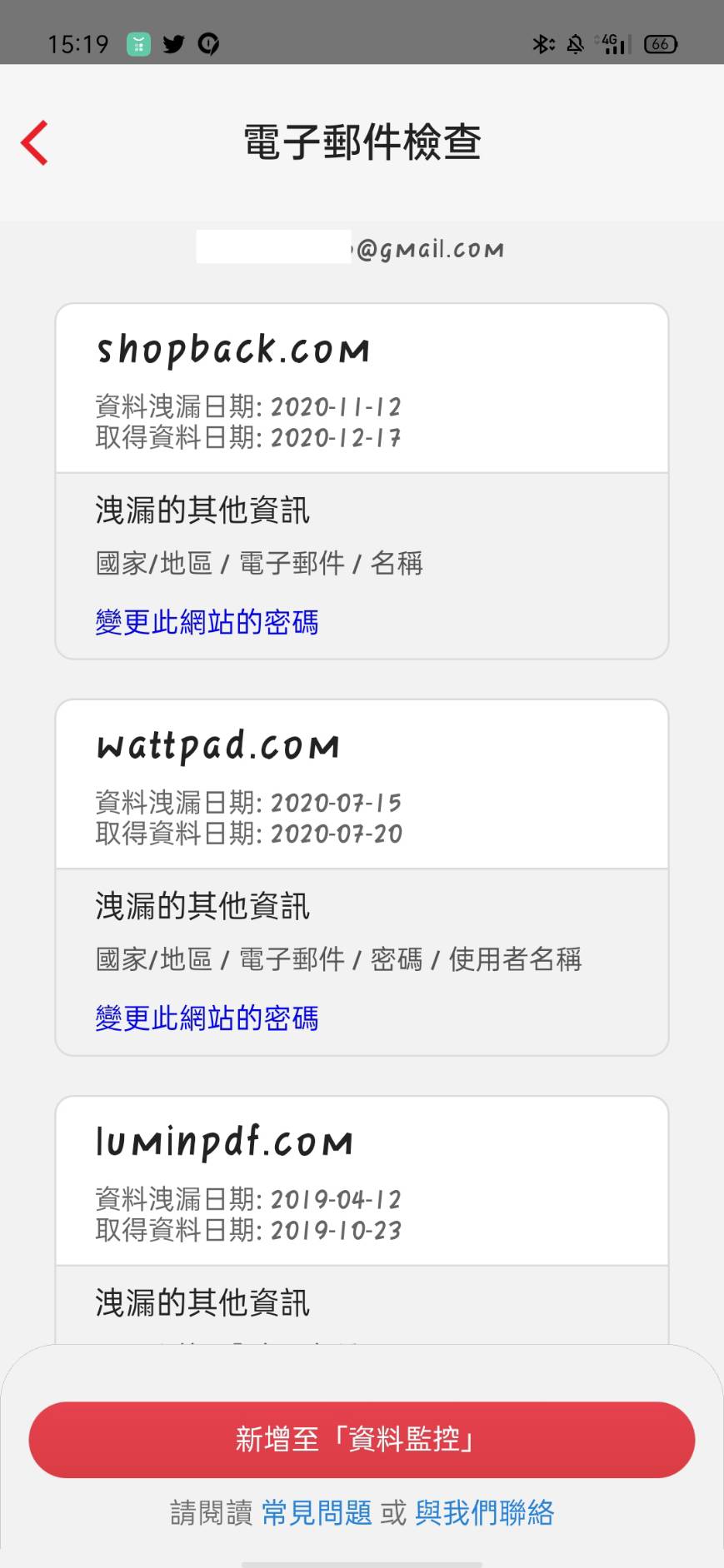The image size is (724, 1568).
Task: Tap the 新增至「資料監控」 button
Action: click(362, 1440)
